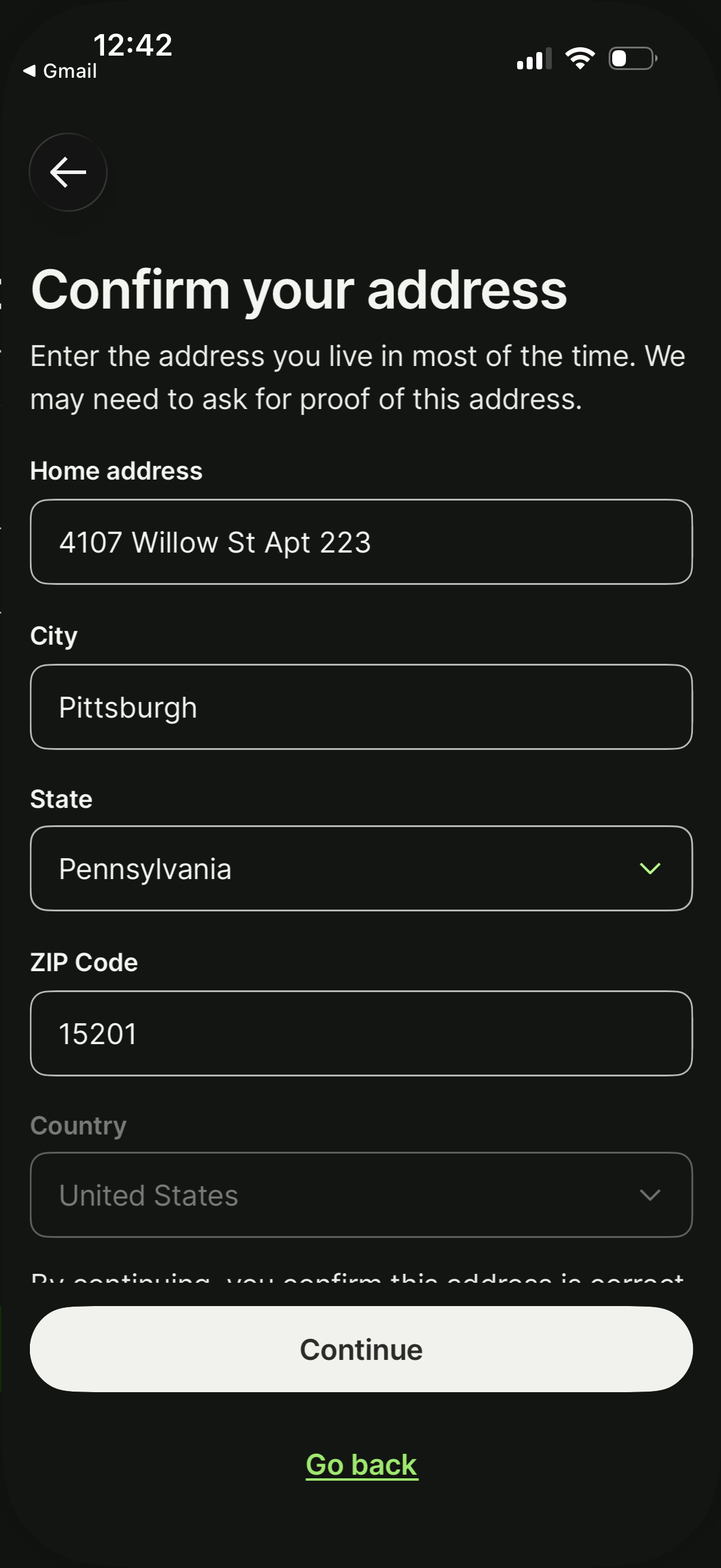Tap the battery indicator
This screenshot has height=1568, width=721.
tap(631, 57)
